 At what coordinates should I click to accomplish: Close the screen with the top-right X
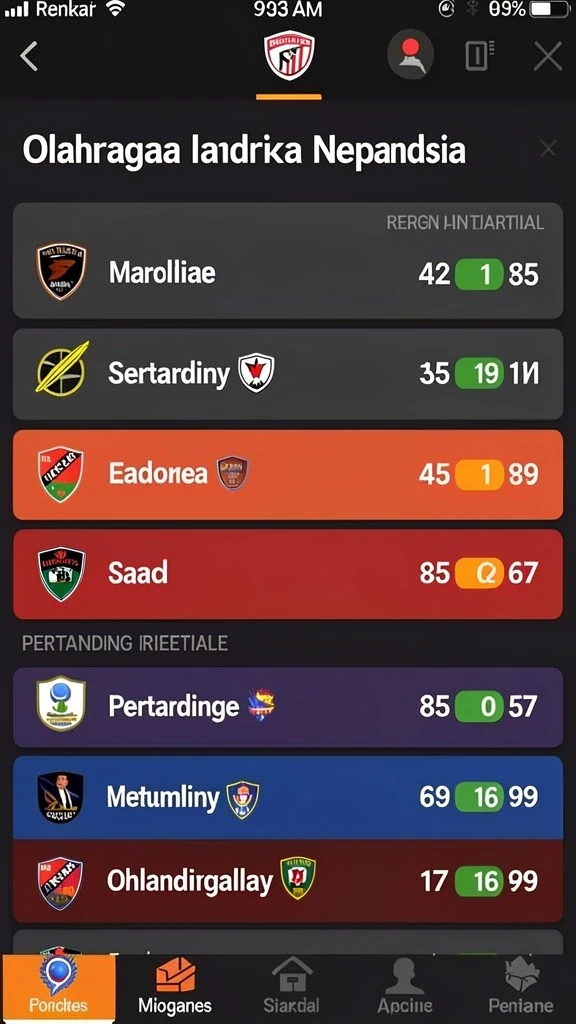click(x=547, y=56)
